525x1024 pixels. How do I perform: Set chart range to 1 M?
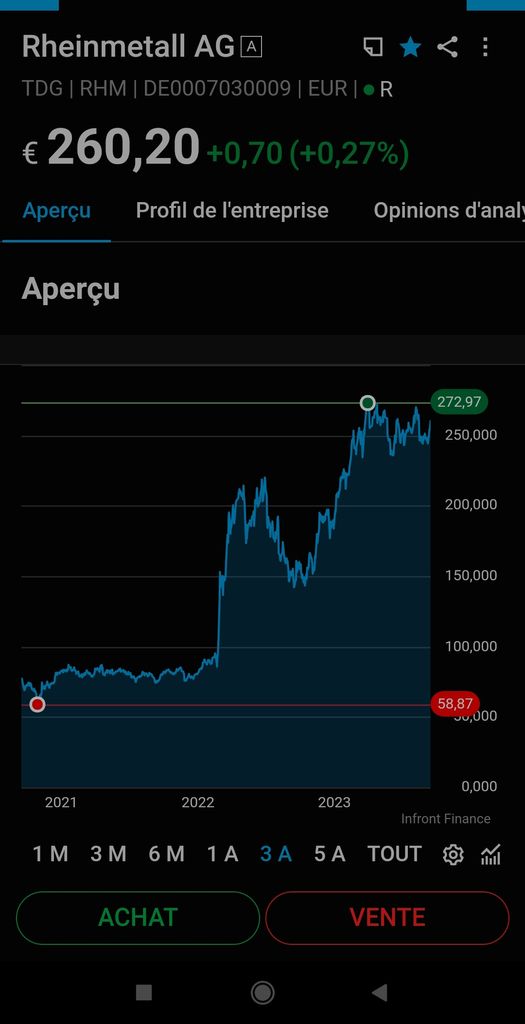tap(50, 854)
